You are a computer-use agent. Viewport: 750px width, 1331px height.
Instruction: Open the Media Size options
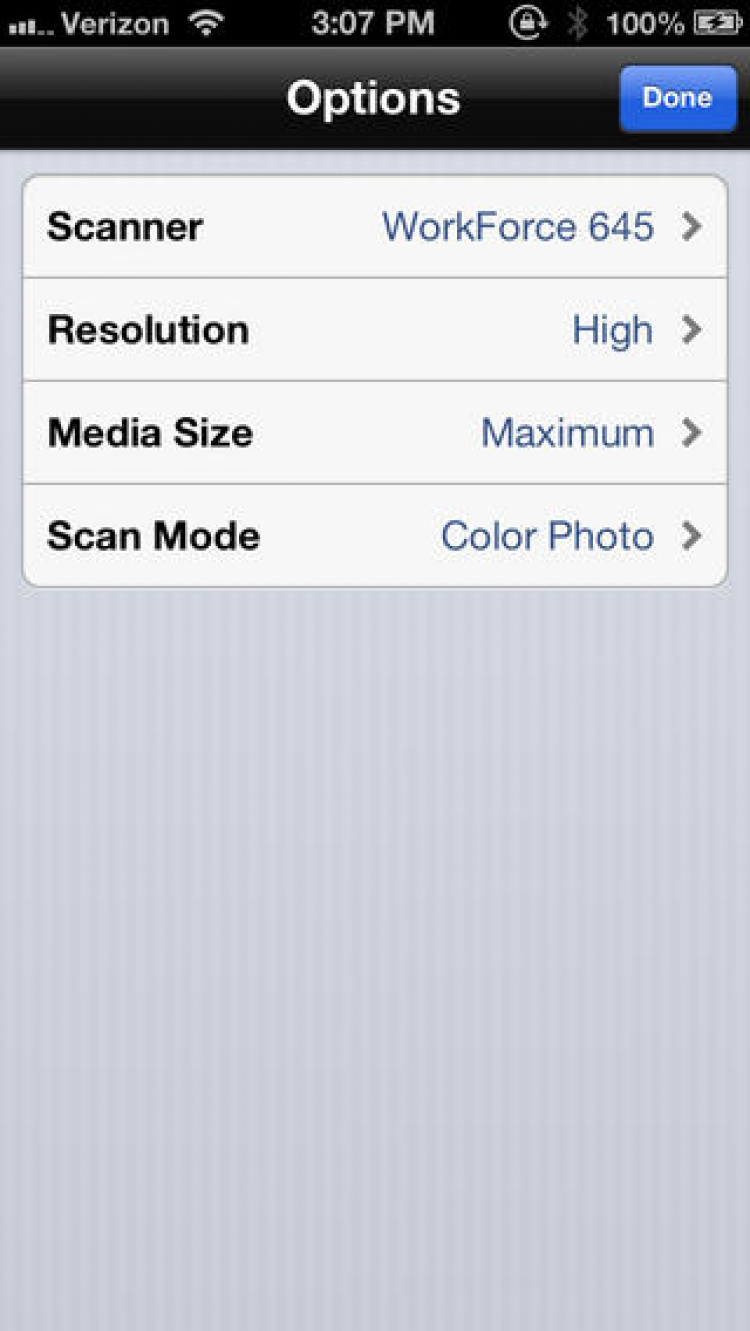[374, 433]
